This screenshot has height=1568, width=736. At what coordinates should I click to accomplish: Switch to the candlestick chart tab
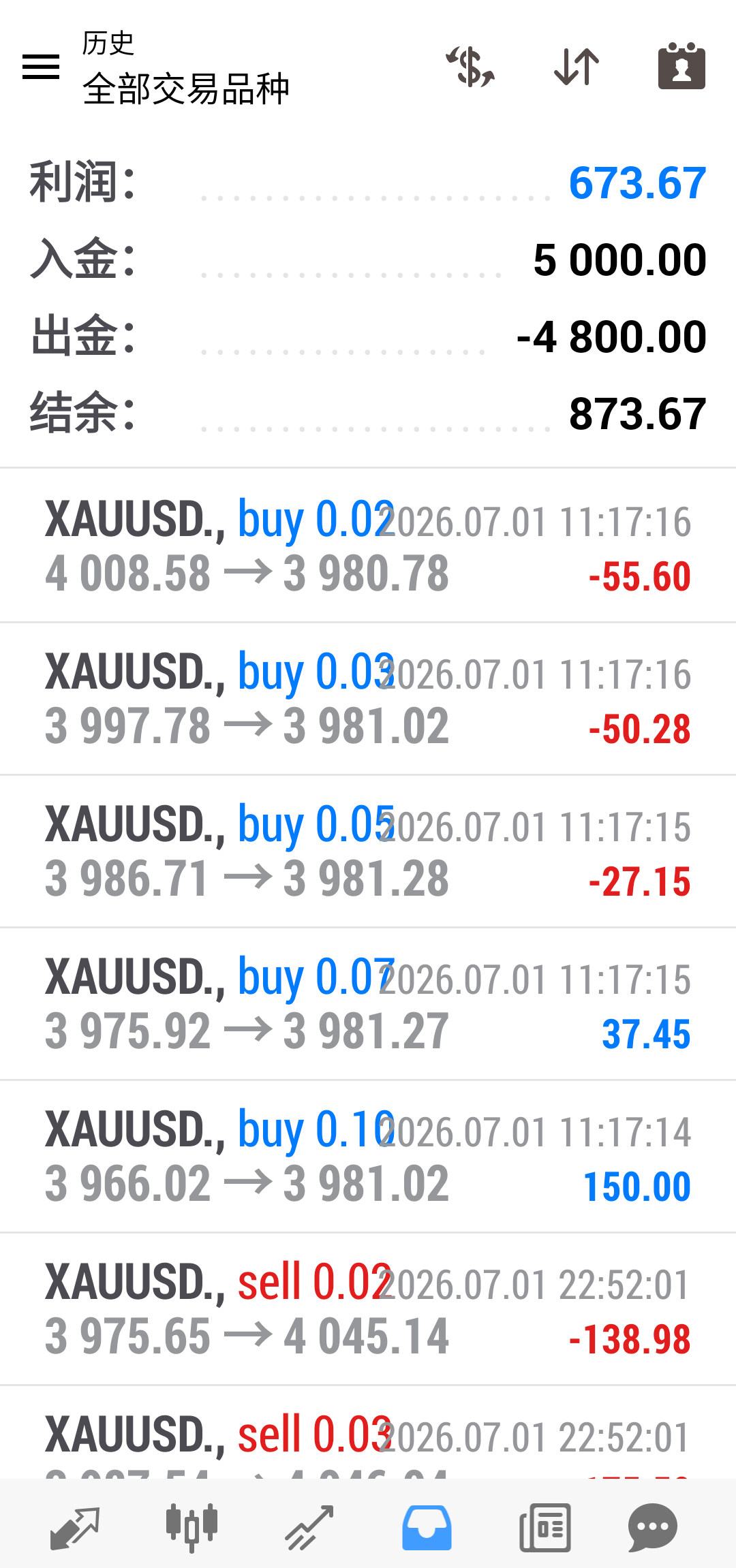coord(191,1527)
